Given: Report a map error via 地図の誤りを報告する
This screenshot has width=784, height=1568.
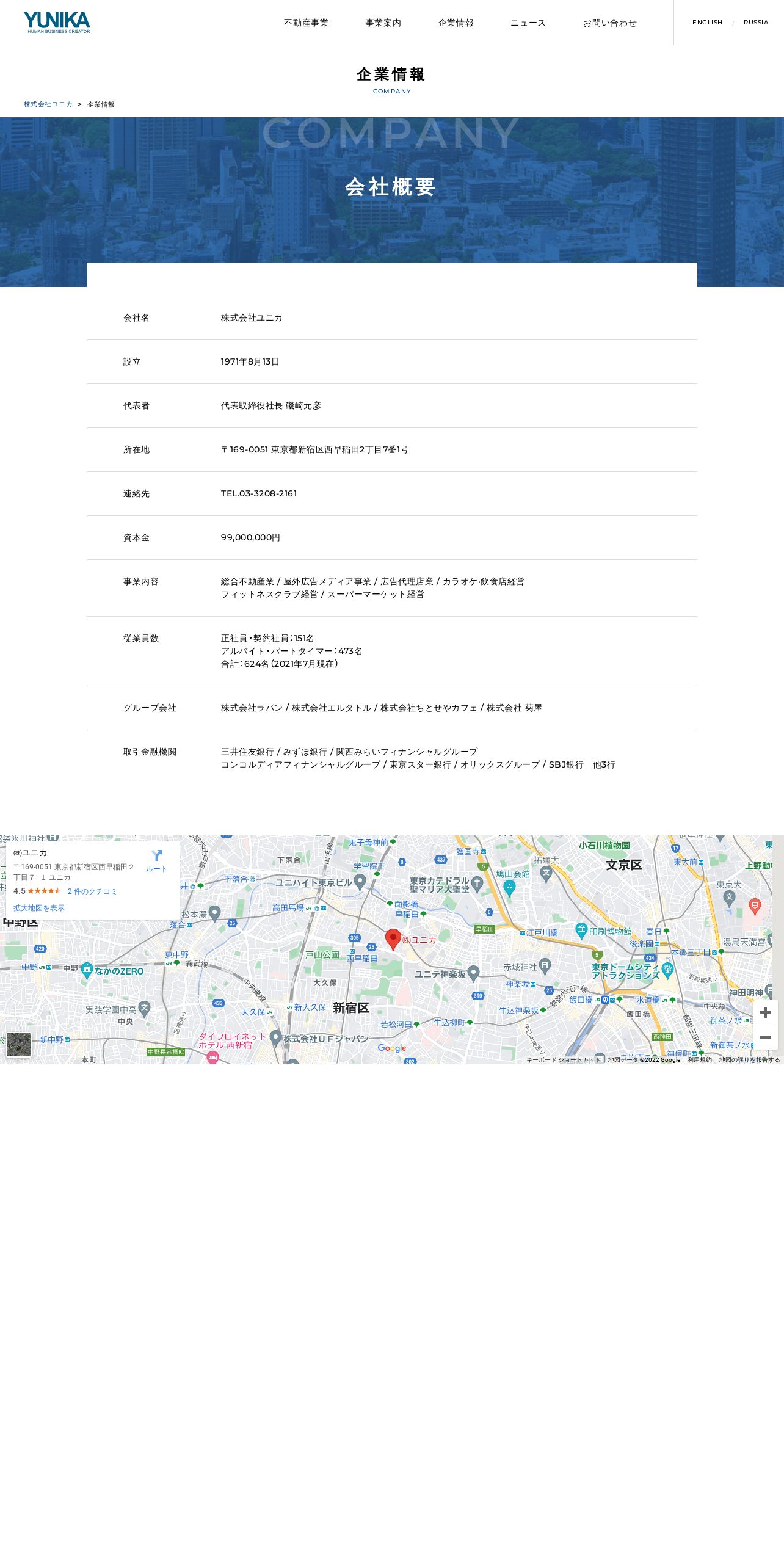Looking at the screenshot, I should 749,1060.
